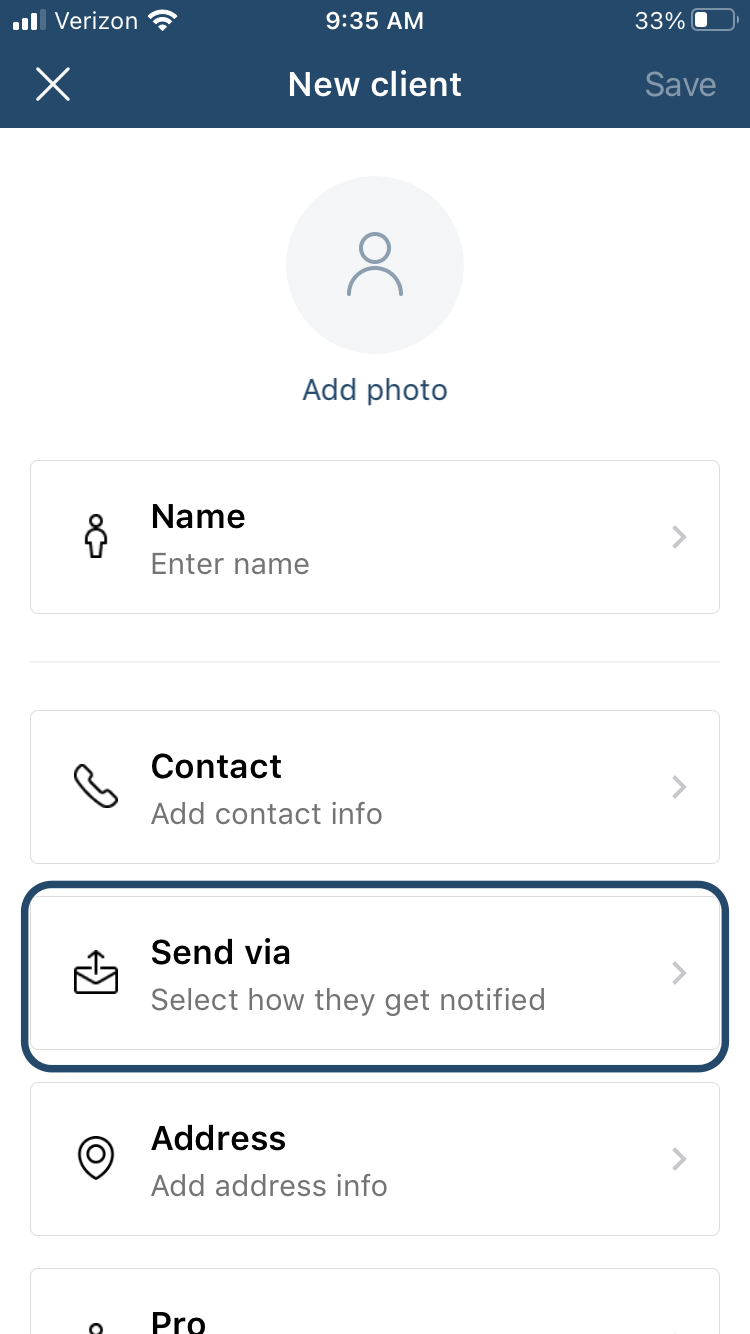Open Contact to add contact info
750x1334 pixels.
[375, 787]
